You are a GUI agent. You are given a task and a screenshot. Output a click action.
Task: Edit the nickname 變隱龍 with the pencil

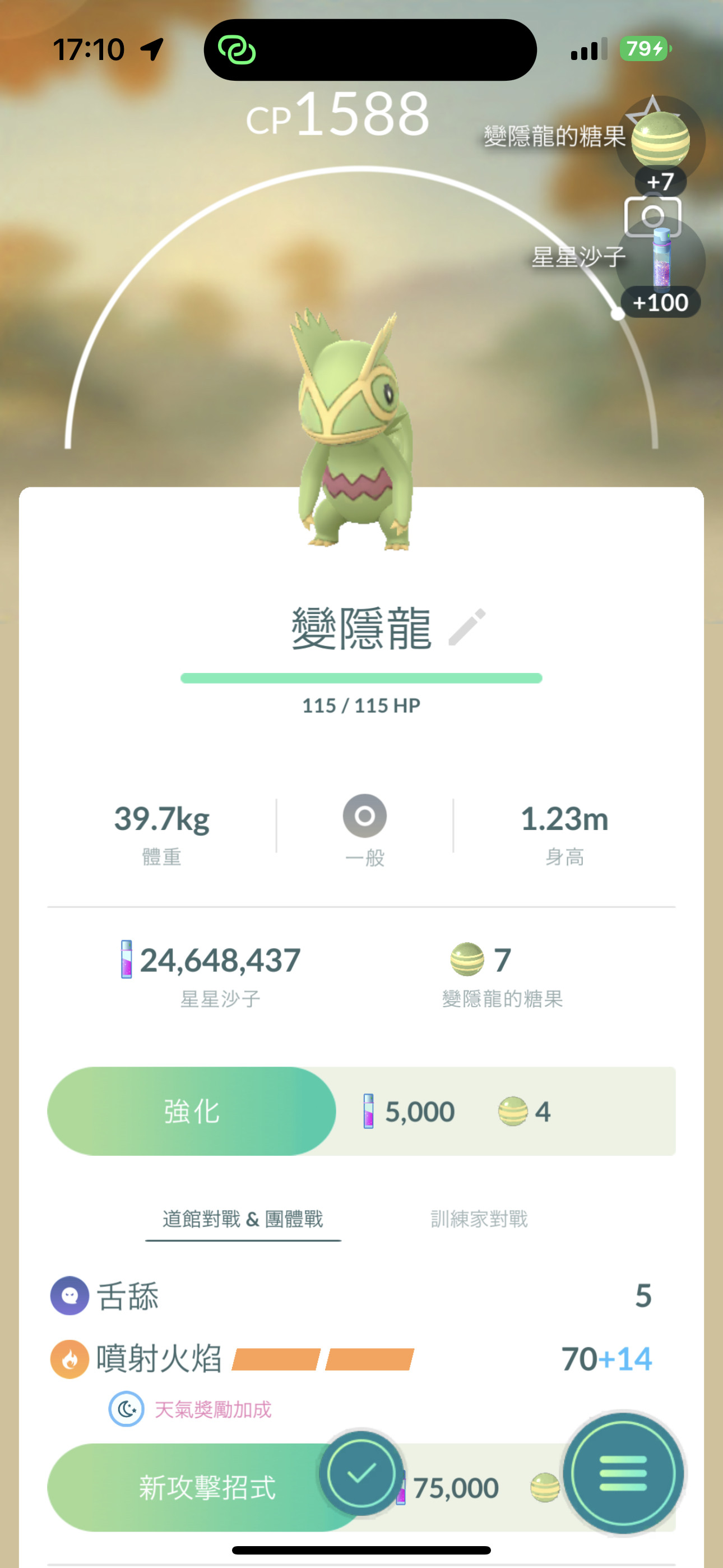(467, 627)
